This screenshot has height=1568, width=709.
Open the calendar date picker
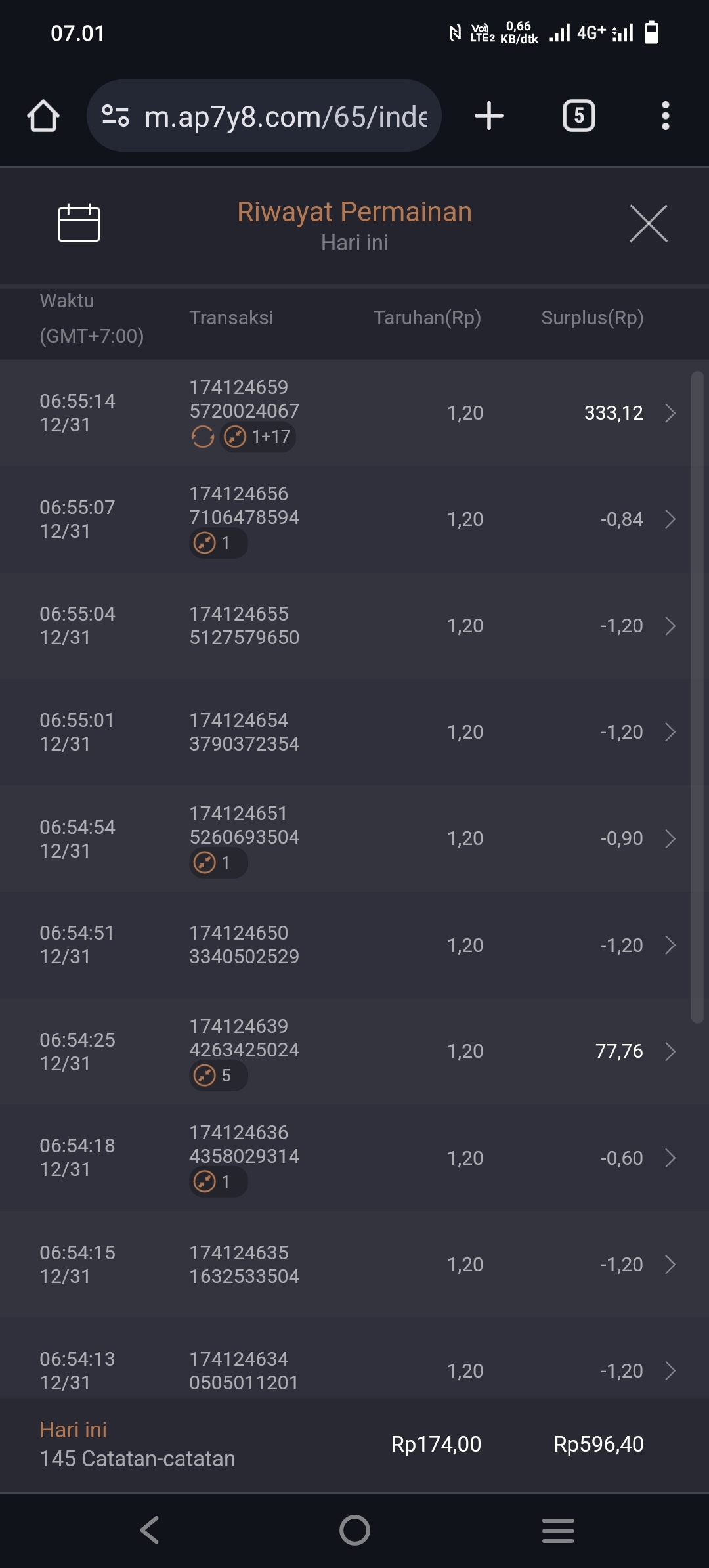pyautogui.click(x=79, y=223)
